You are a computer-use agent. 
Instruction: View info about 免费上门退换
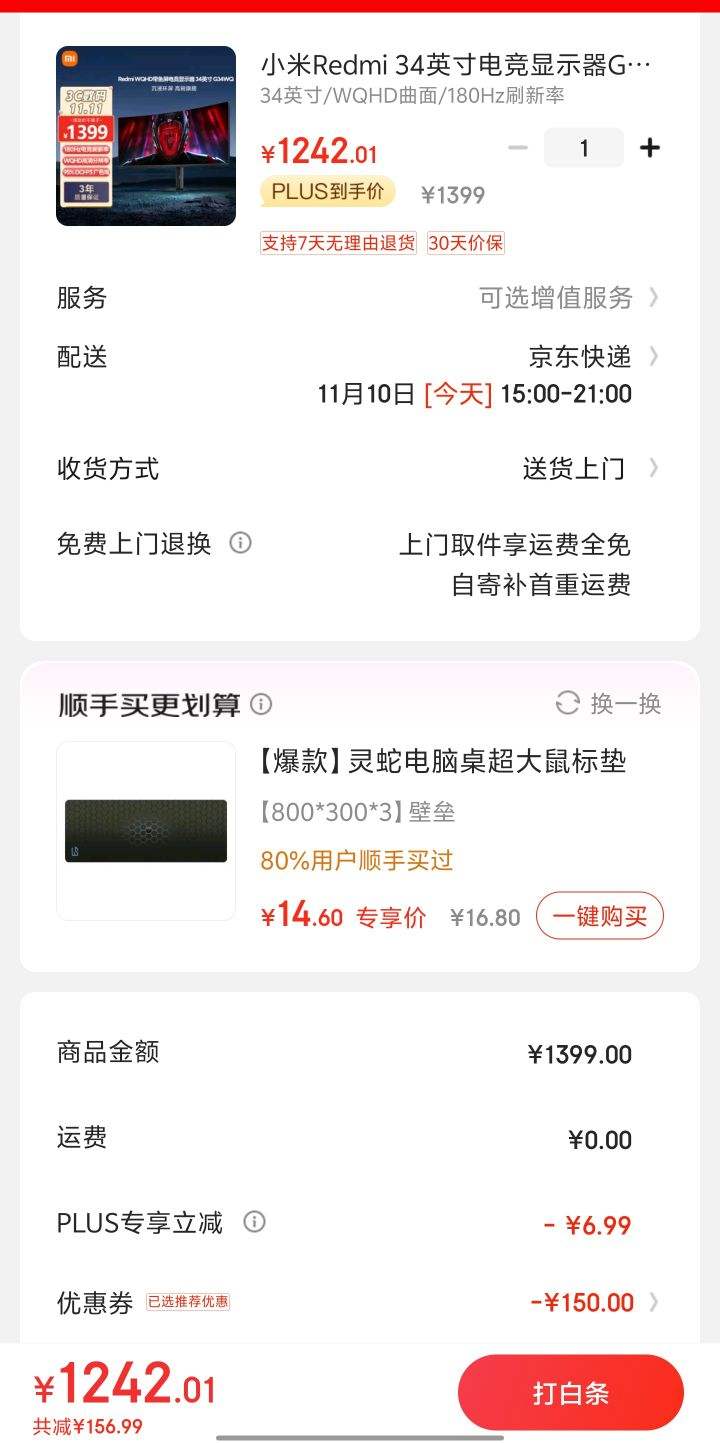(240, 543)
